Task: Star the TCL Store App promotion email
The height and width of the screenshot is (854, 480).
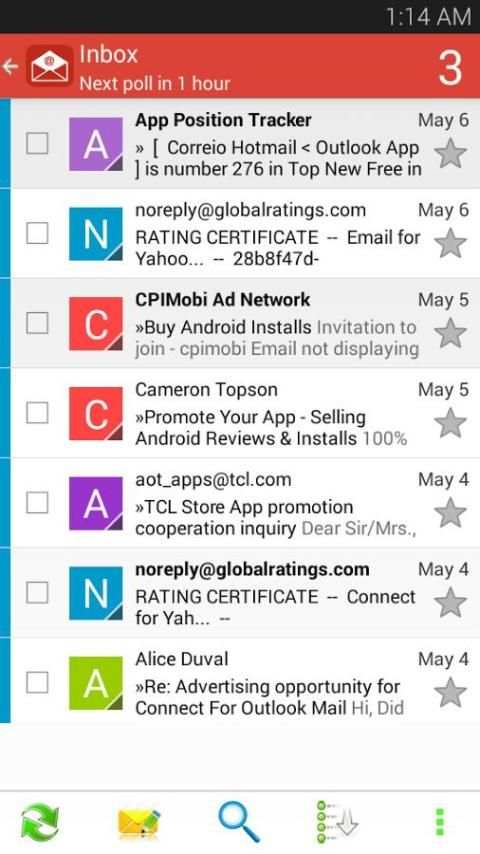Action: coord(451,513)
